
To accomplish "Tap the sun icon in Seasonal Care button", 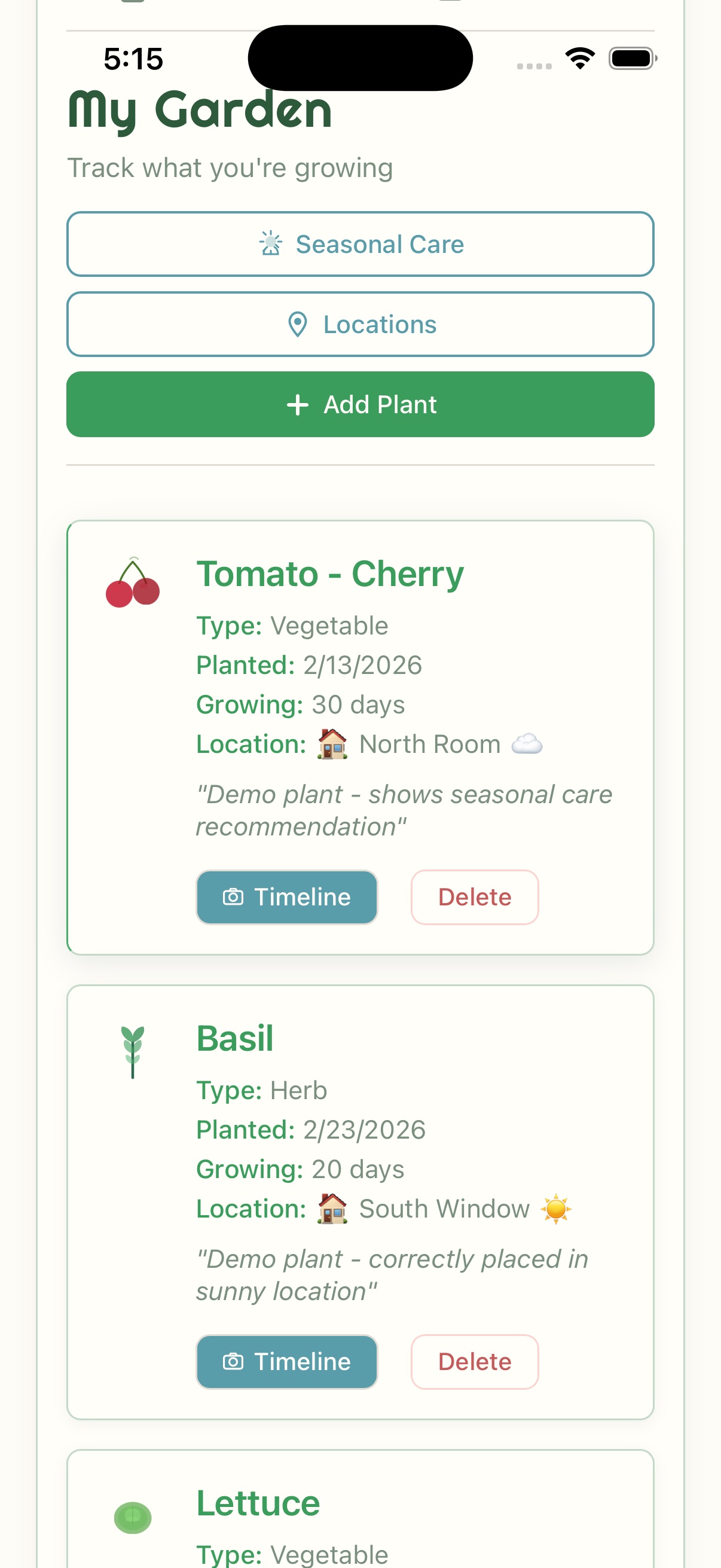I will point(270,243).
